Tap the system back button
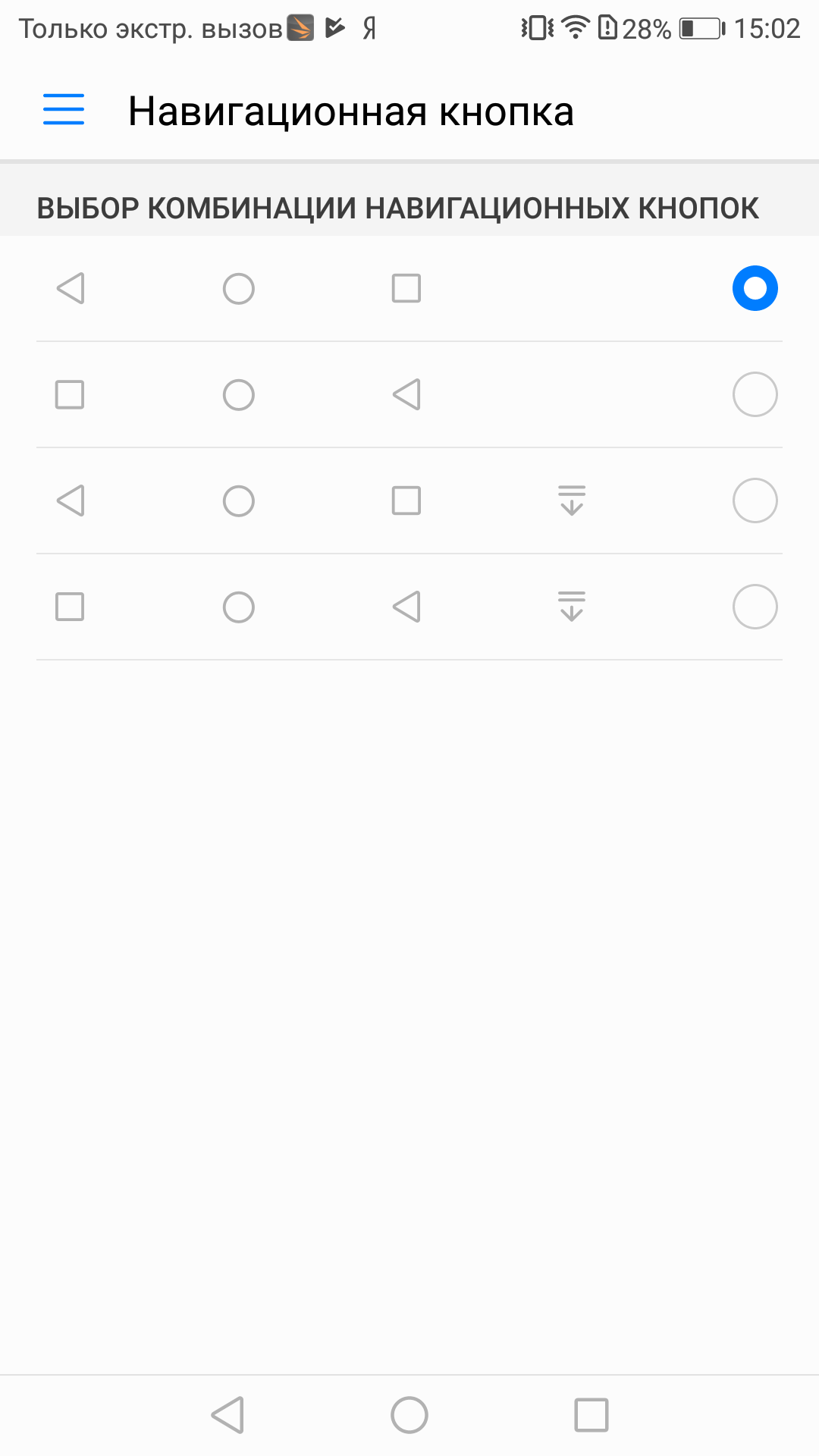 (227, 1415)
